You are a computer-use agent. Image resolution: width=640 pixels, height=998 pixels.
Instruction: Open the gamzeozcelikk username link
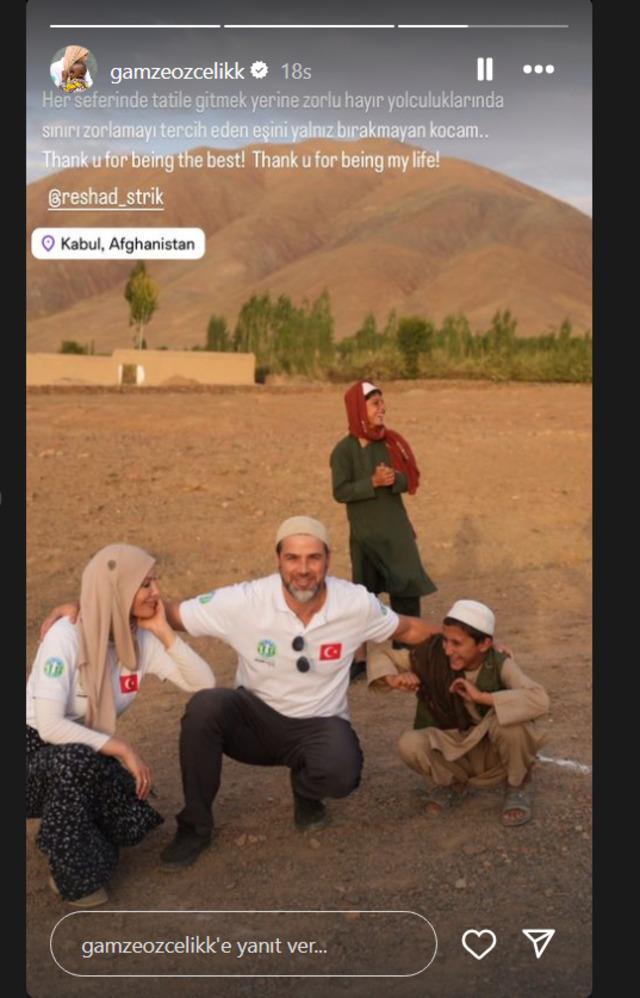(x=177, y=71)
